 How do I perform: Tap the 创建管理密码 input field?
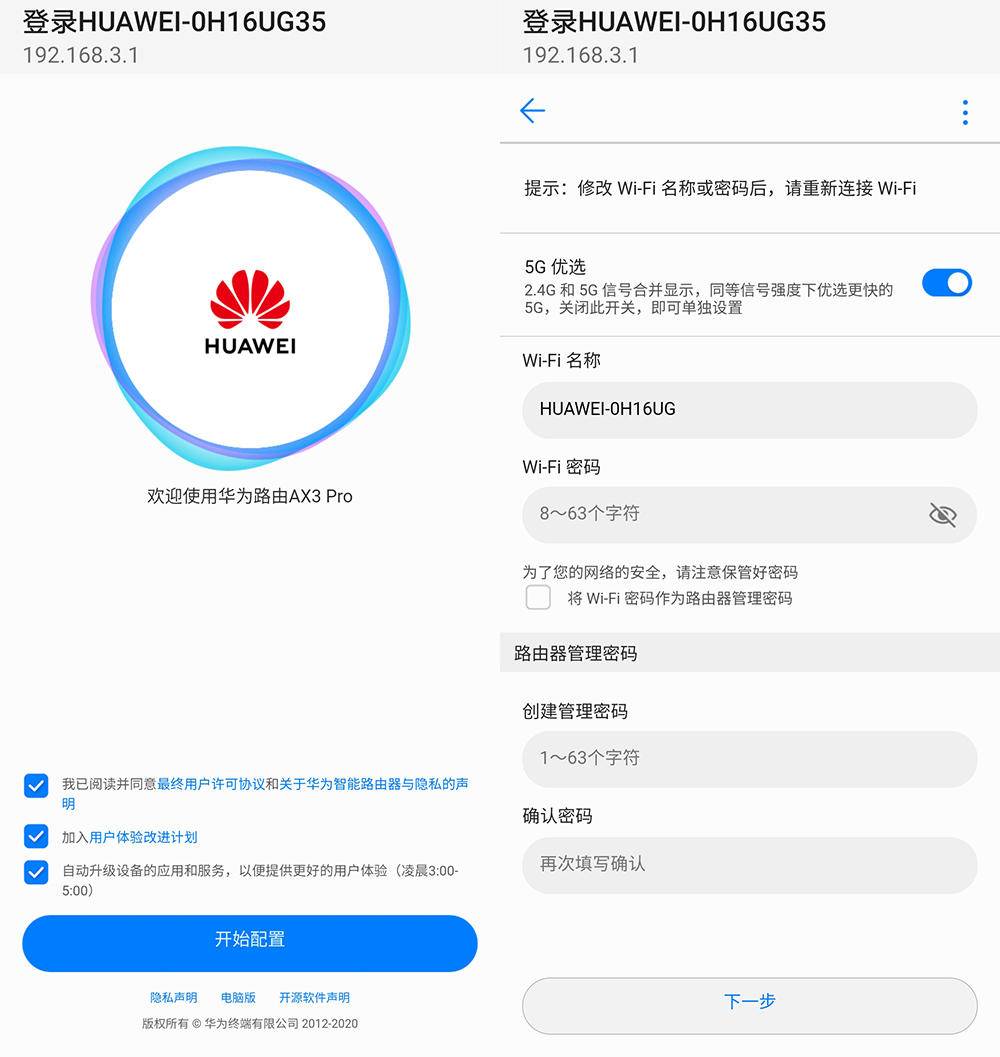point(748,758)
